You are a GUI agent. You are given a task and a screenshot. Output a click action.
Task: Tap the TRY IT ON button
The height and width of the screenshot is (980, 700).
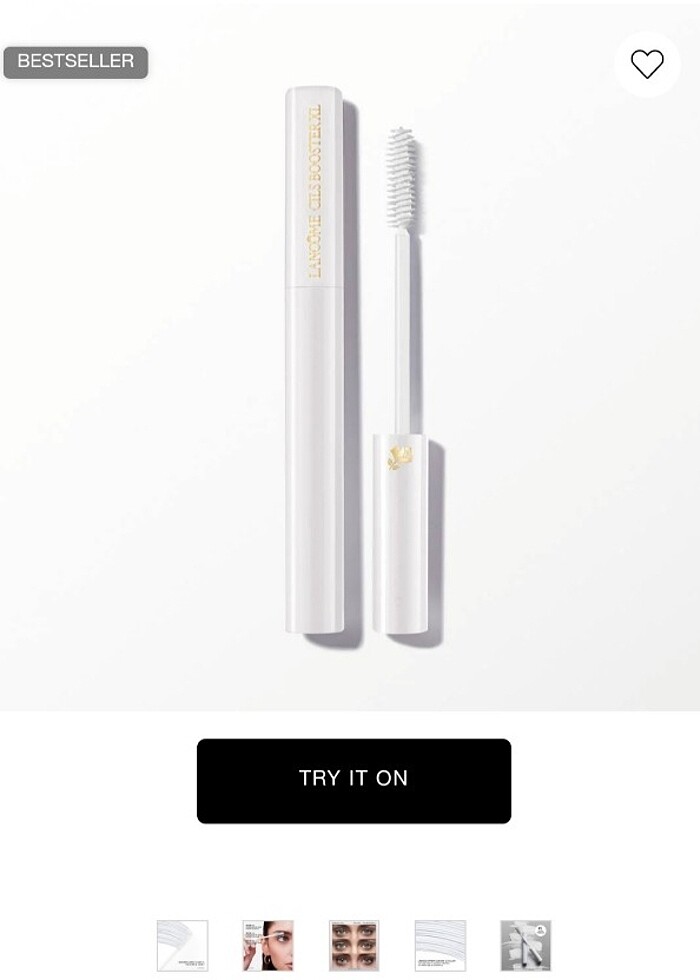pyautogui.click(x=354, y=780)
